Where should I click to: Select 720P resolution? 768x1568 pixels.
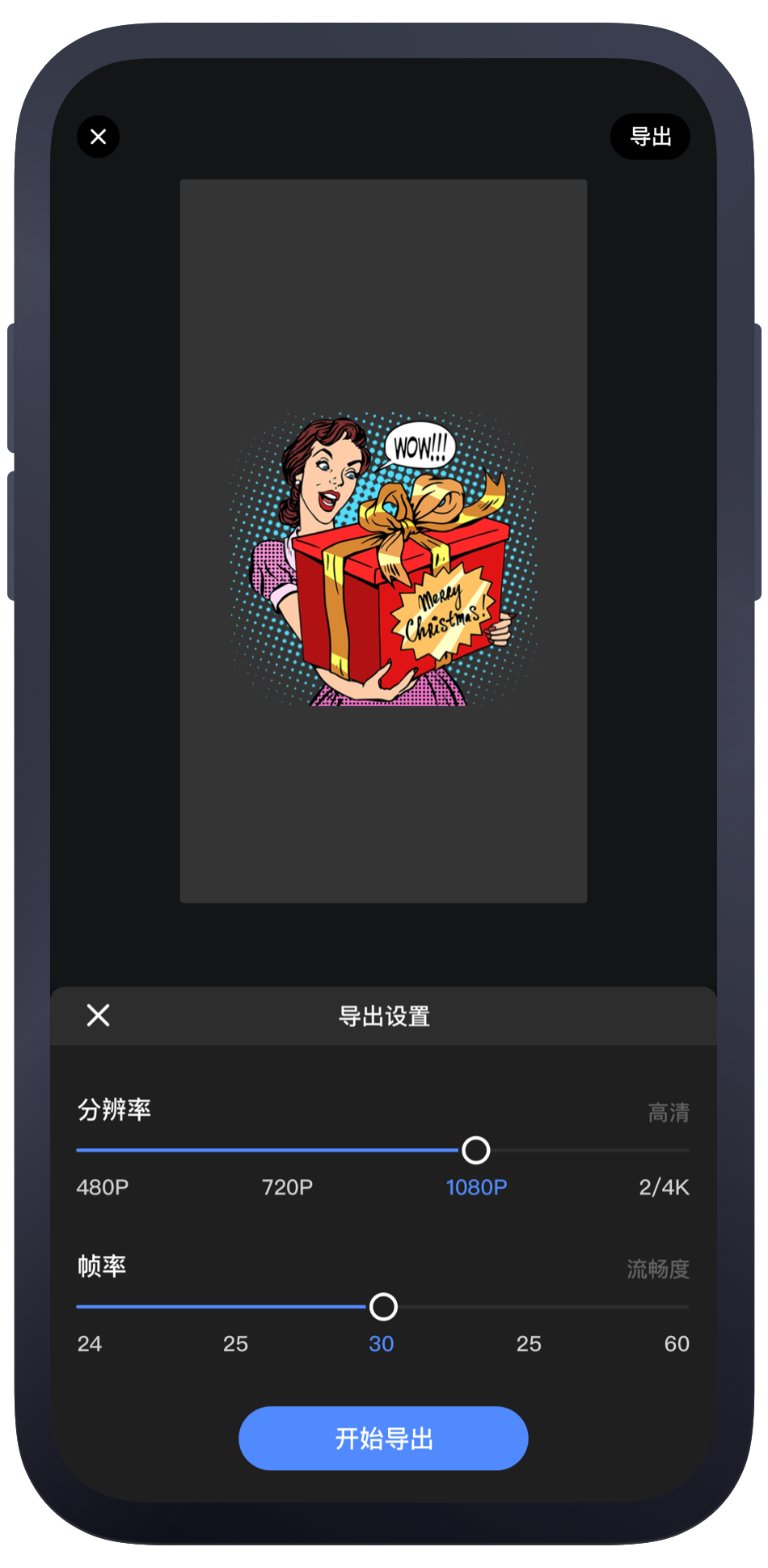pyautogui.click(x=287, y=1187)
